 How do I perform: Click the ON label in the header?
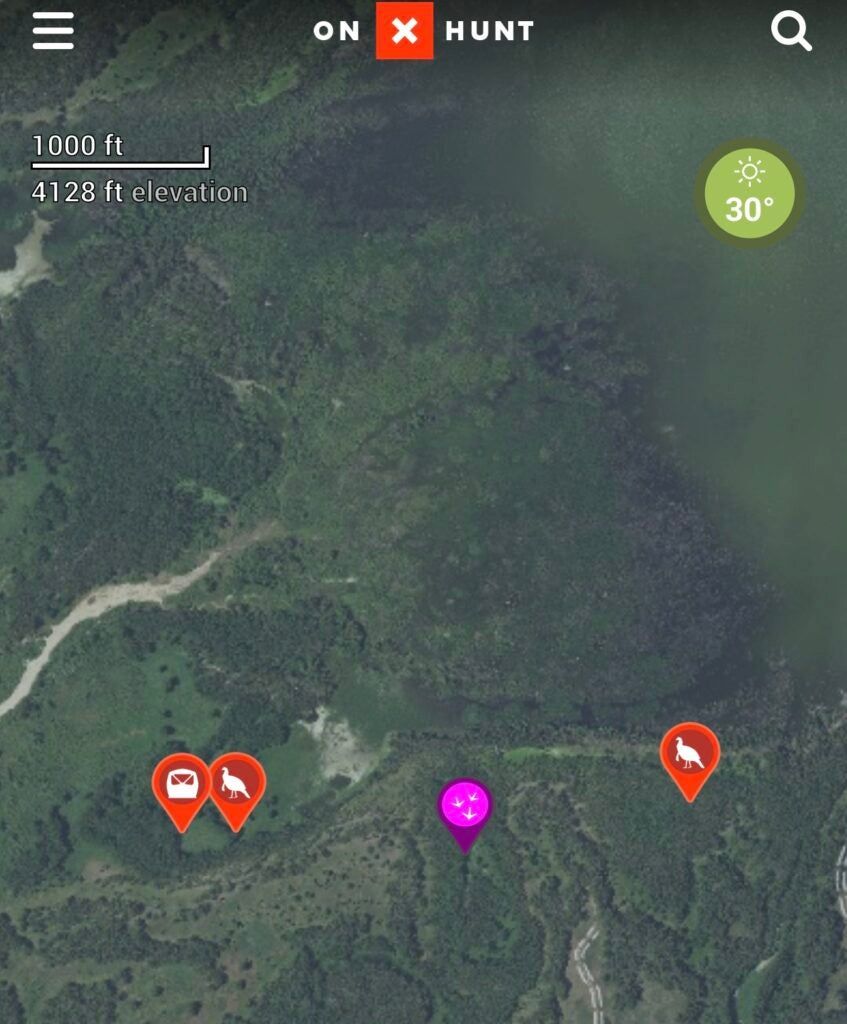point(339,31)
